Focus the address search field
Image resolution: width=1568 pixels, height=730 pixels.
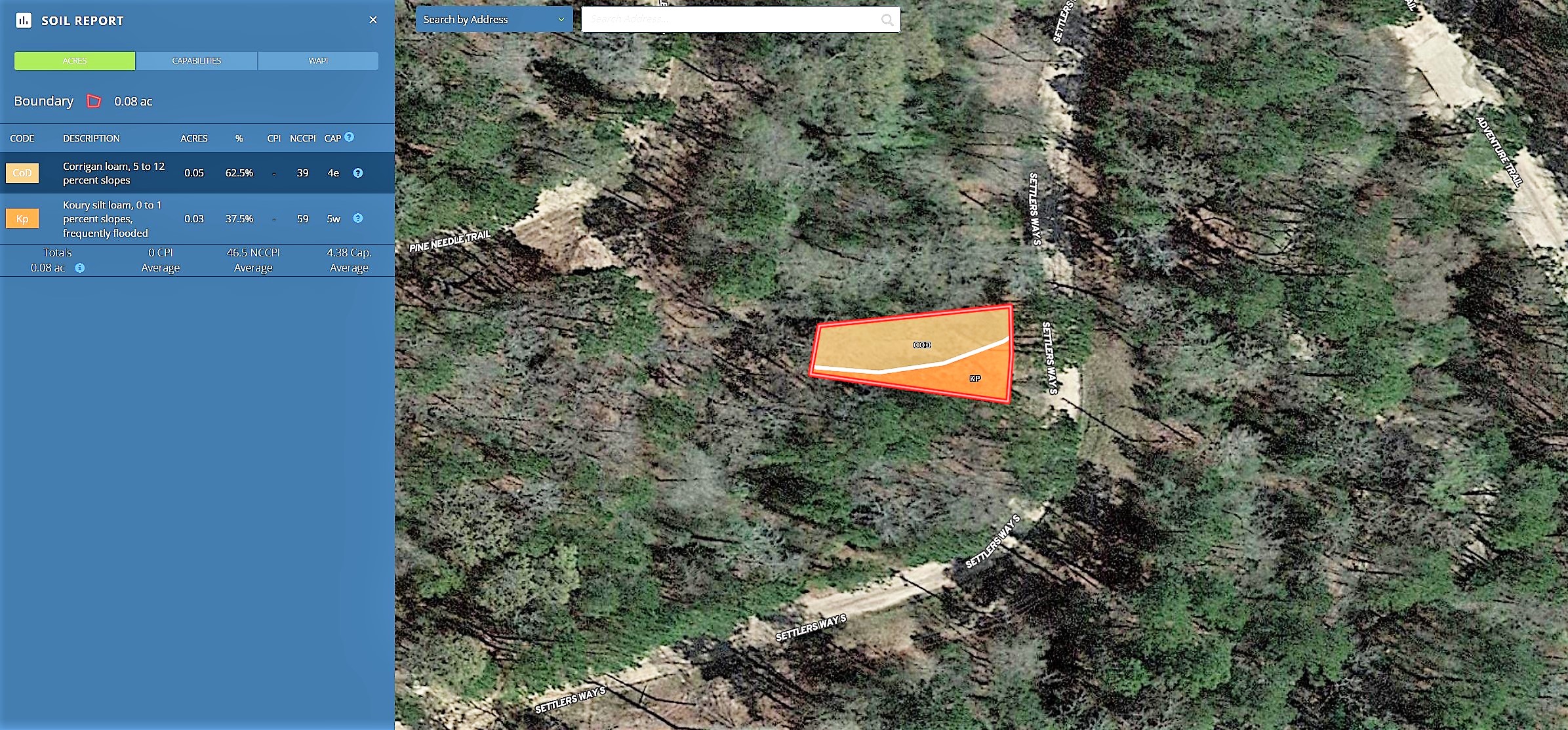pyautogui.click(x=728, y=19)
